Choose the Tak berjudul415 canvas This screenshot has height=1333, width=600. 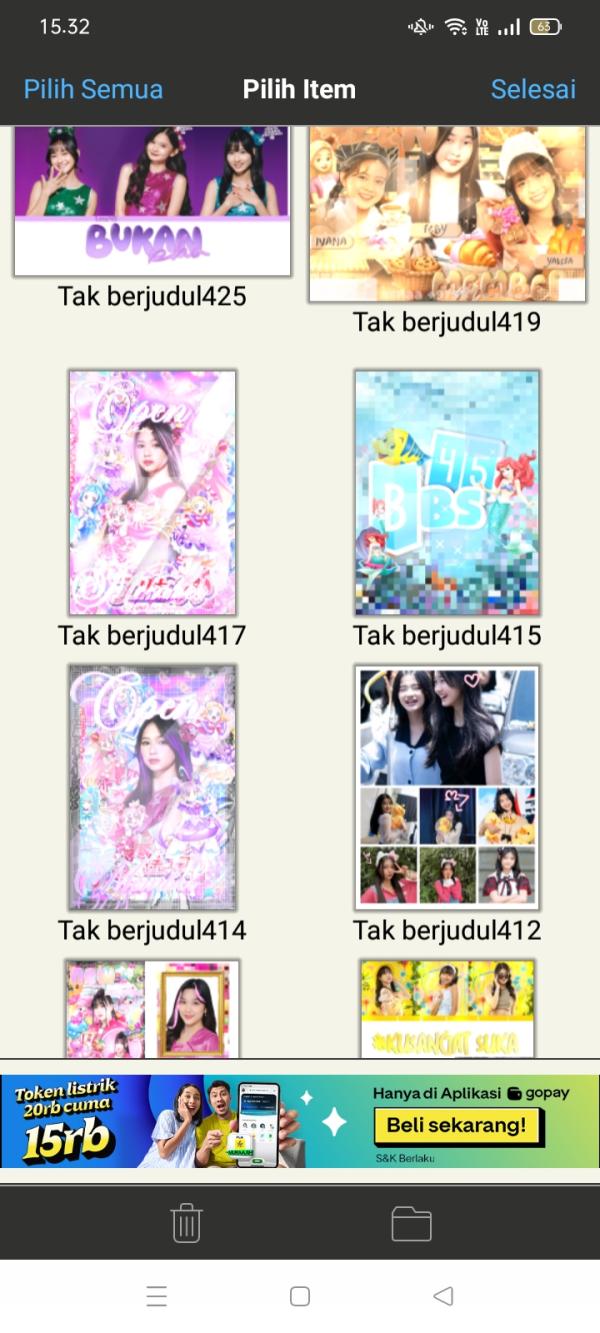pyautogui.click(x=447, y=492)
